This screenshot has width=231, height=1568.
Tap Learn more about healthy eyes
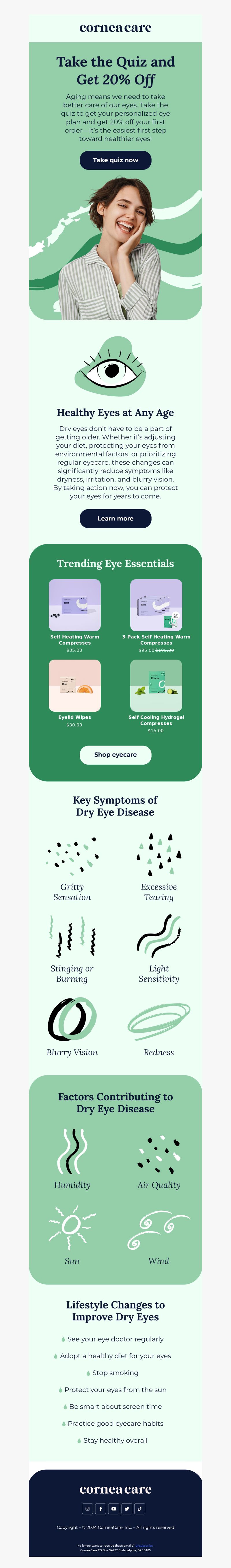pos(115,519)
